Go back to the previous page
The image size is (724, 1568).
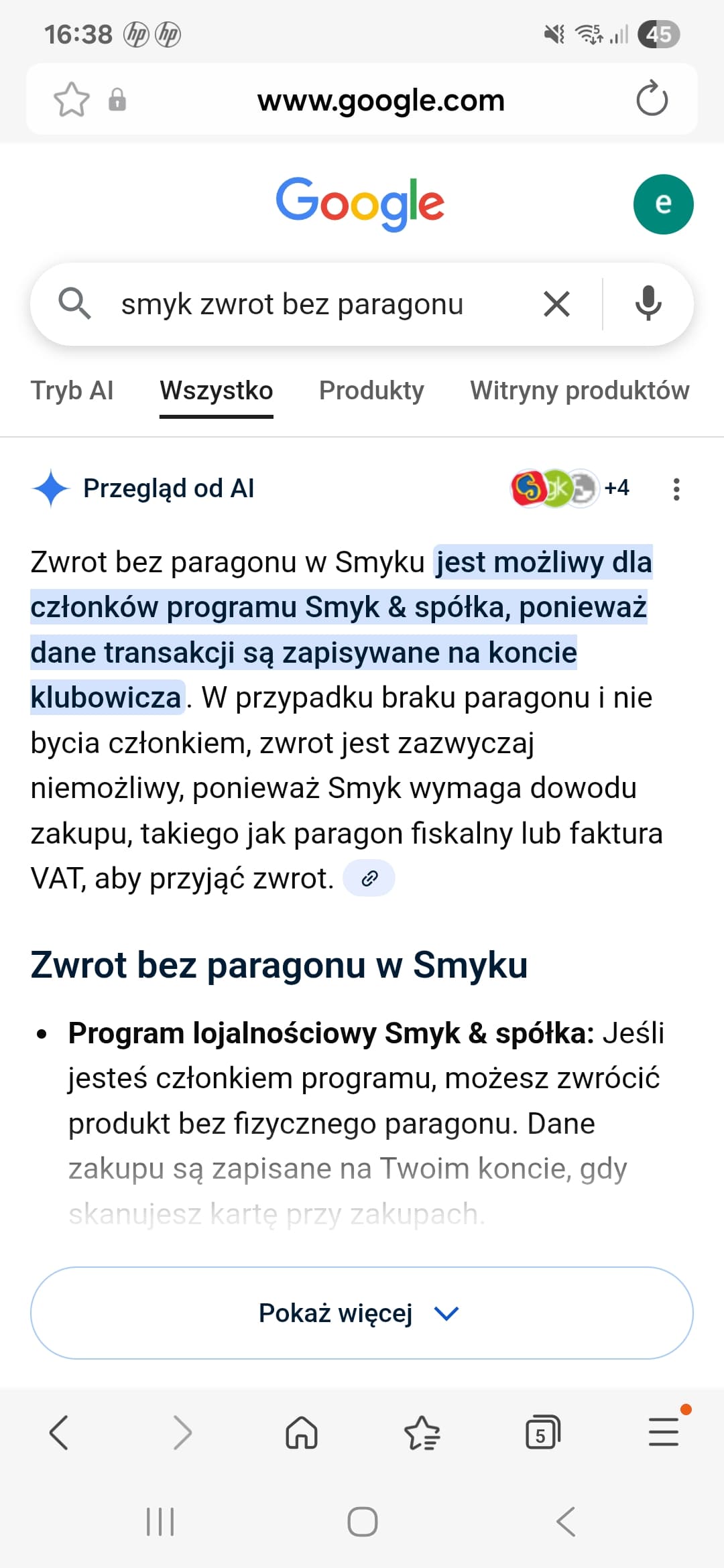59,1433
